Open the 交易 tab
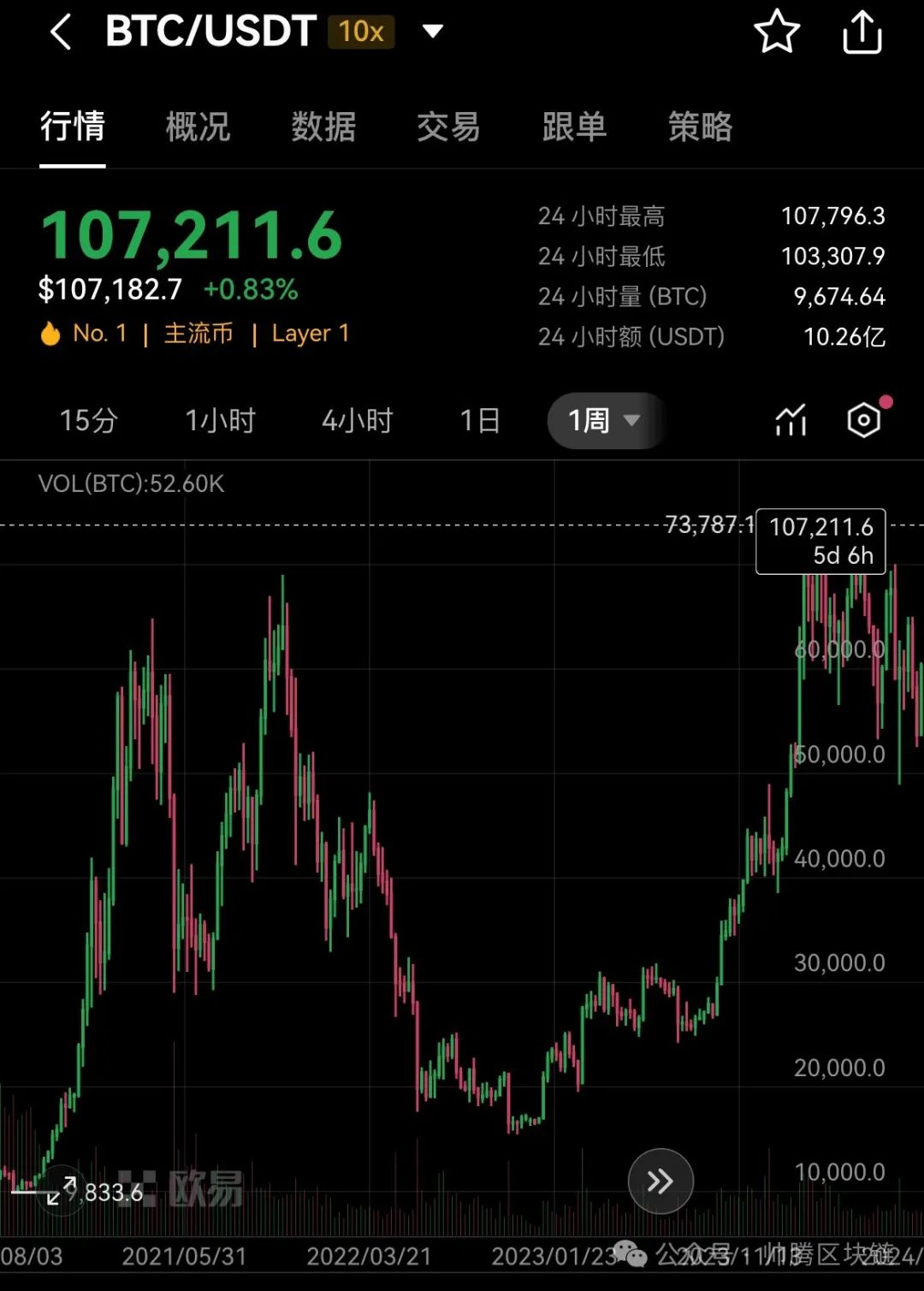 click(448, 127)
